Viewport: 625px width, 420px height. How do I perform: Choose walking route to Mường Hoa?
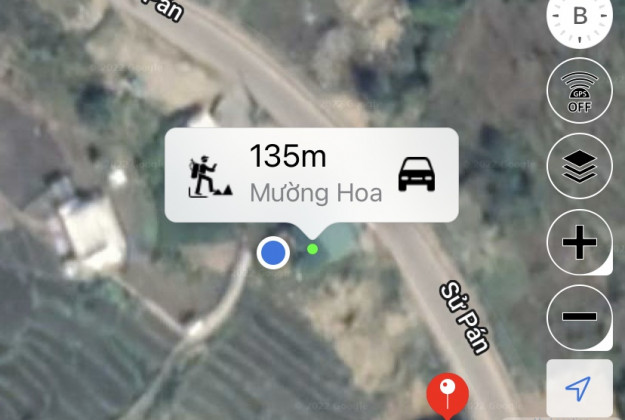pos(210,174)
